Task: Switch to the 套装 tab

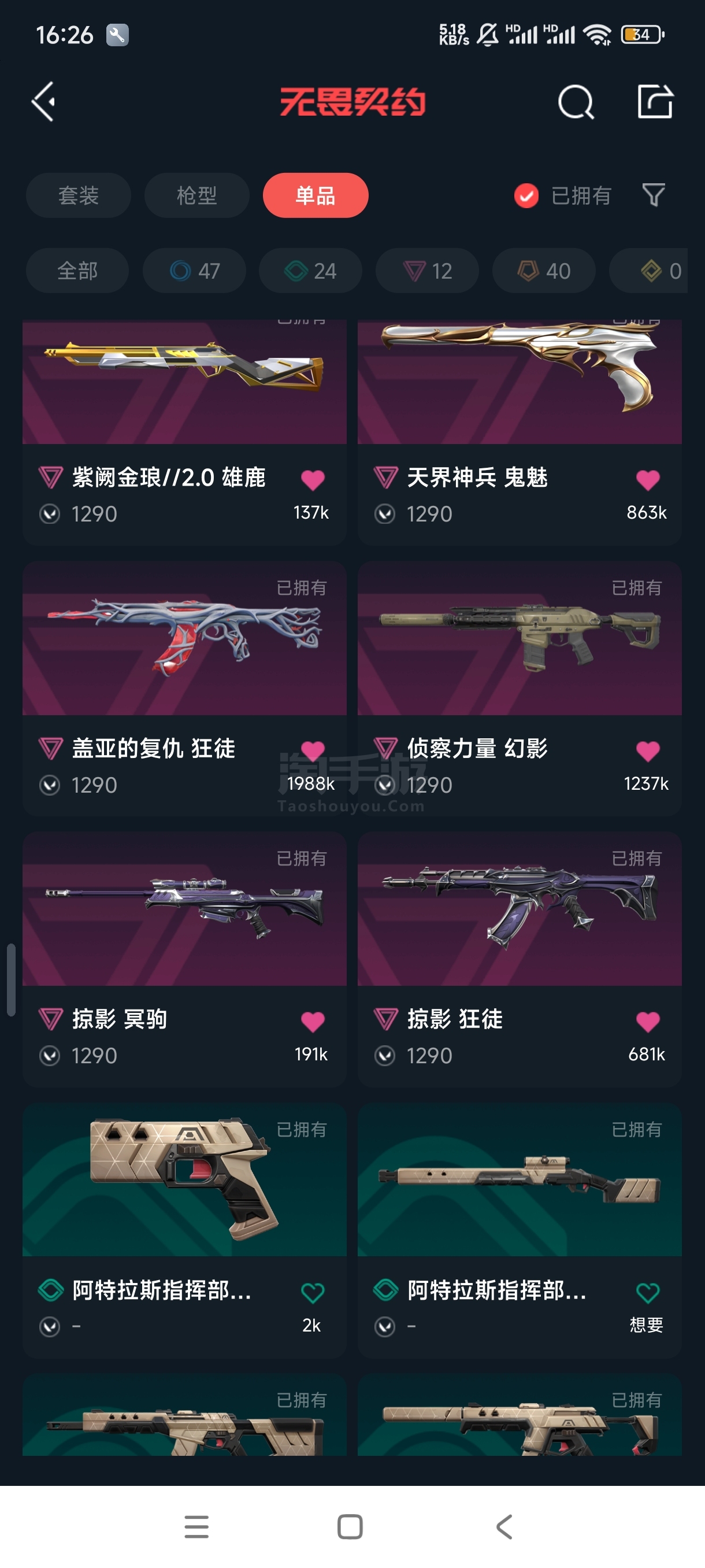Action: pyautogui.click(x=79, y=195)
